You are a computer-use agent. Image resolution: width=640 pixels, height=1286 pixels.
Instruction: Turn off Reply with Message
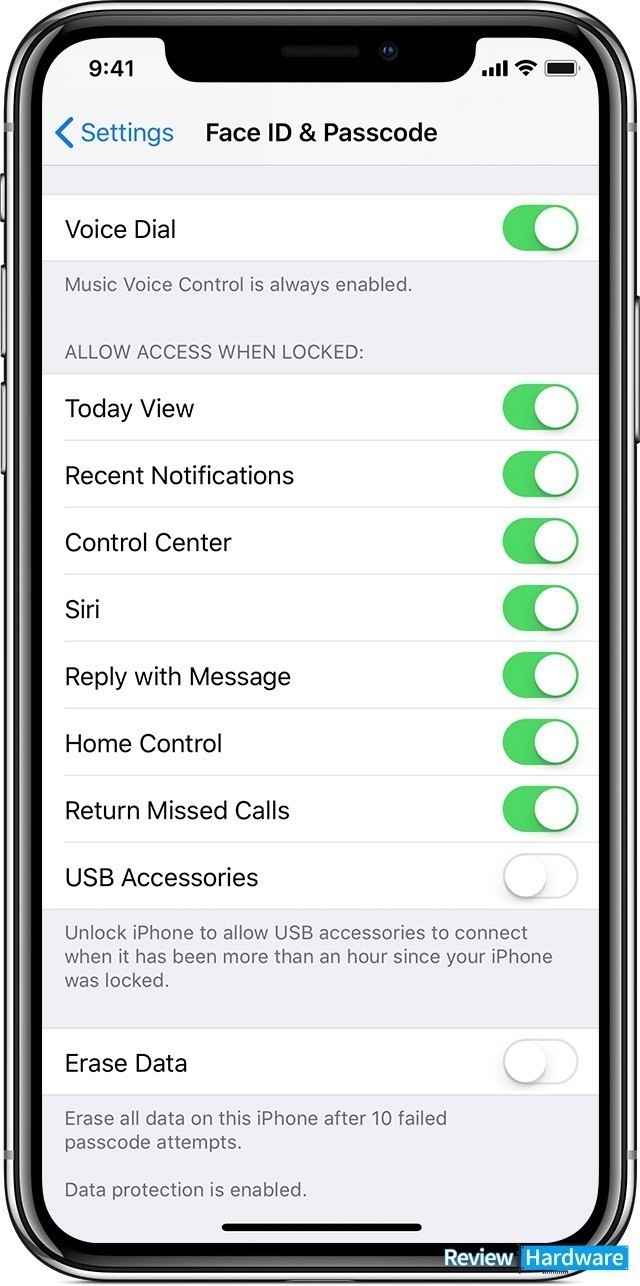click(540, 675)
